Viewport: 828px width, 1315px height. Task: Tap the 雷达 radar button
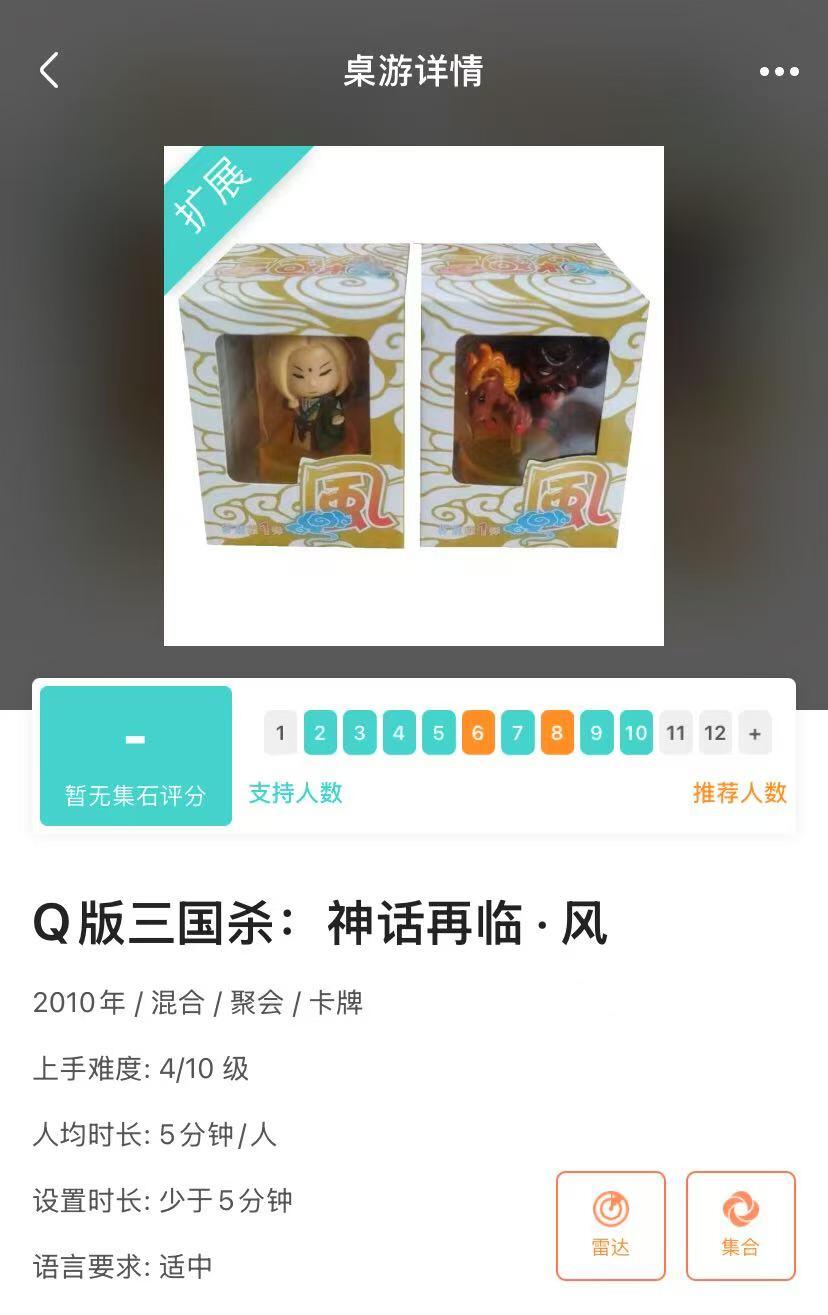611,1226
